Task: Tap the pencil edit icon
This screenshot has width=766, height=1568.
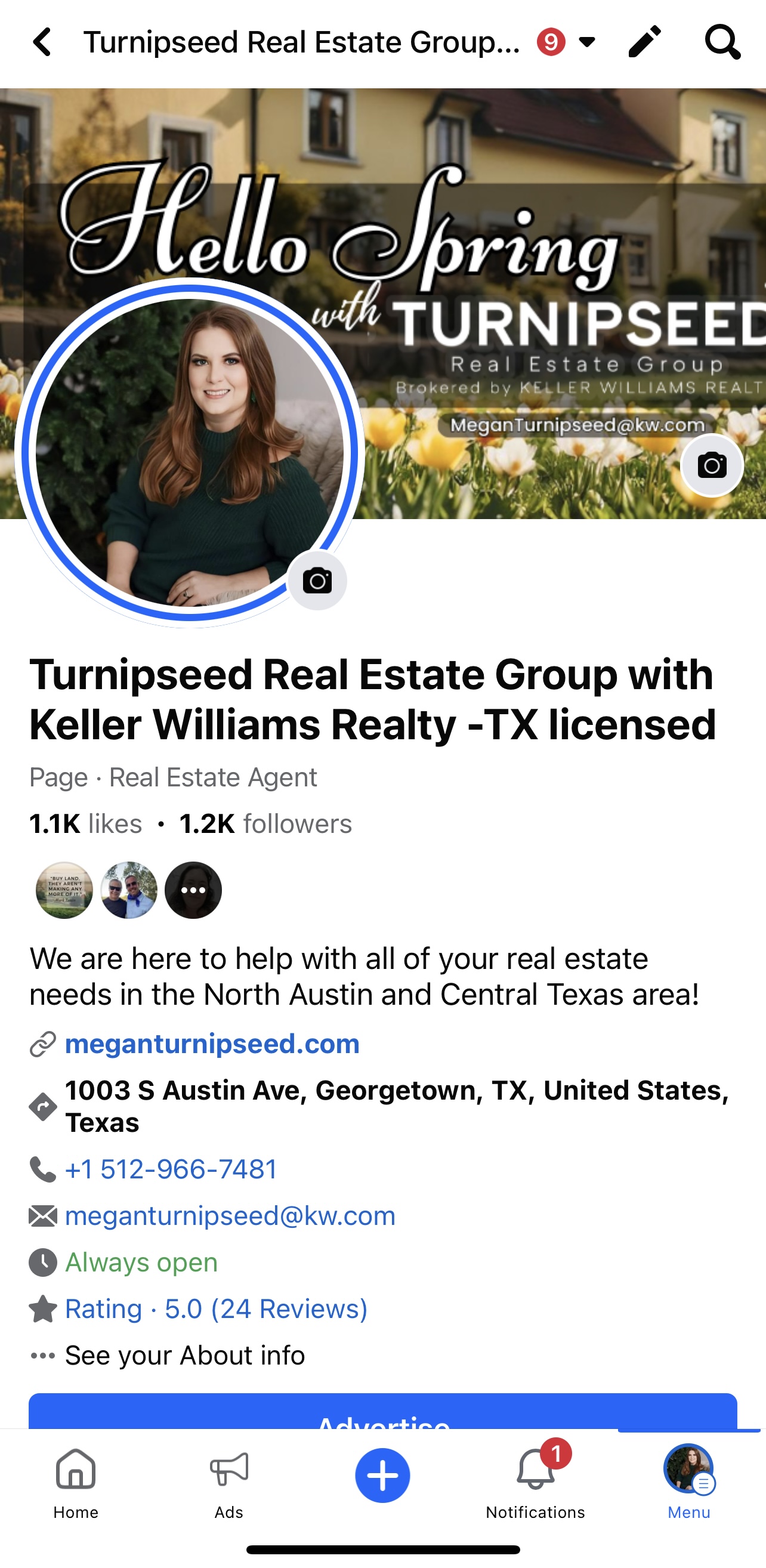Action: pos(644,42)
